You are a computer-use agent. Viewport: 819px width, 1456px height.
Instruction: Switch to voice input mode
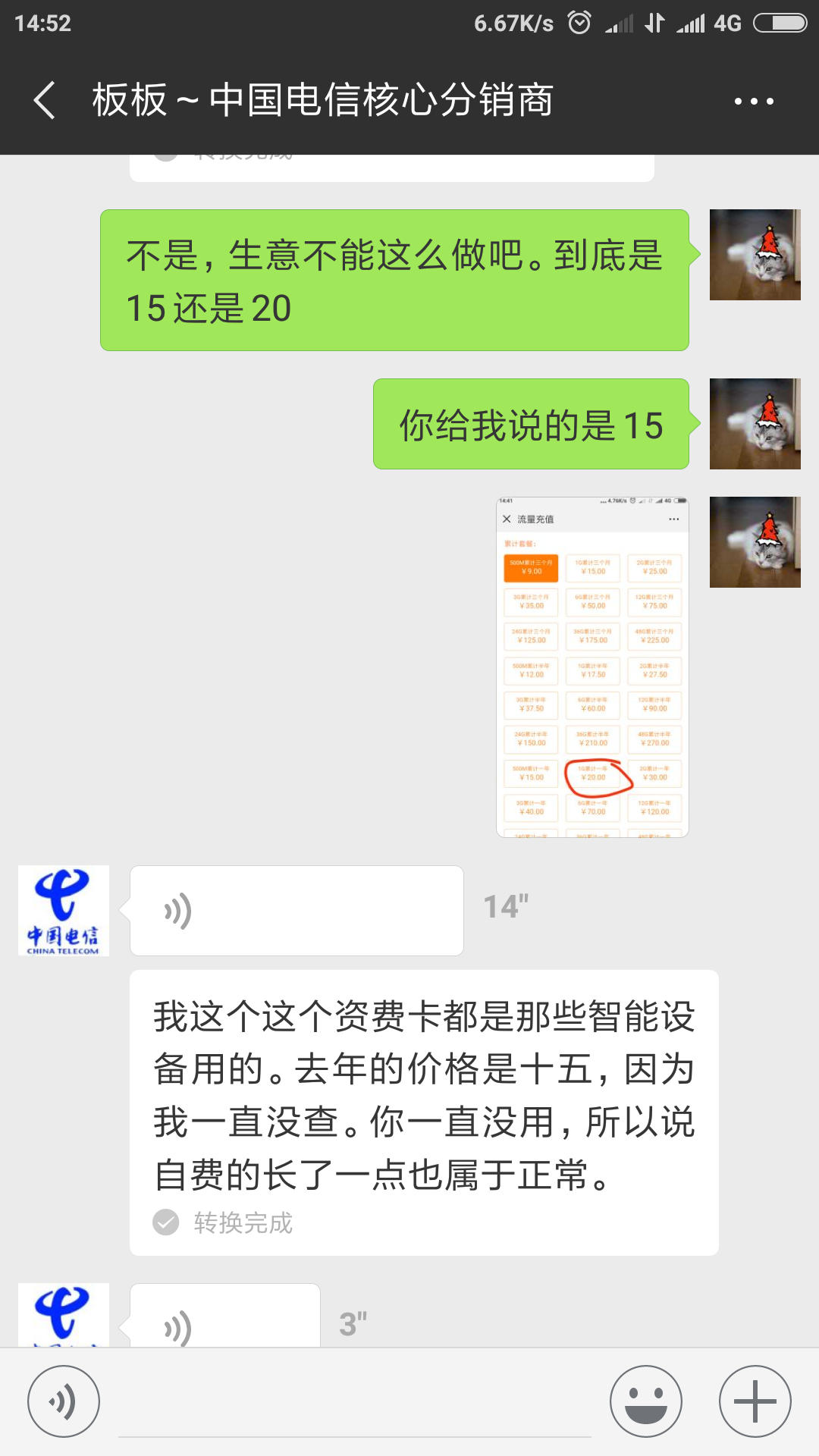point(64,1401)
